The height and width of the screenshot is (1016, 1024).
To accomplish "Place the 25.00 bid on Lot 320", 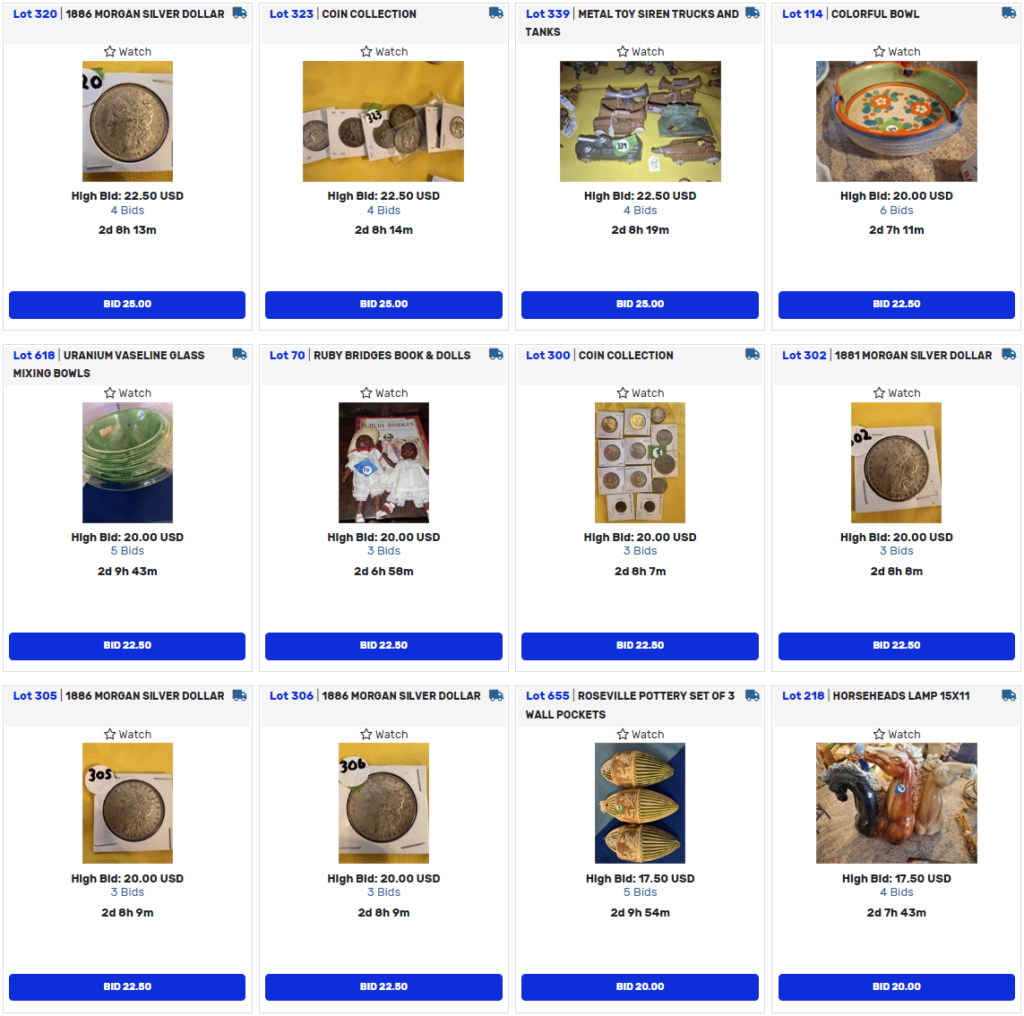I will pyautogui.click(x=127, y=304).
